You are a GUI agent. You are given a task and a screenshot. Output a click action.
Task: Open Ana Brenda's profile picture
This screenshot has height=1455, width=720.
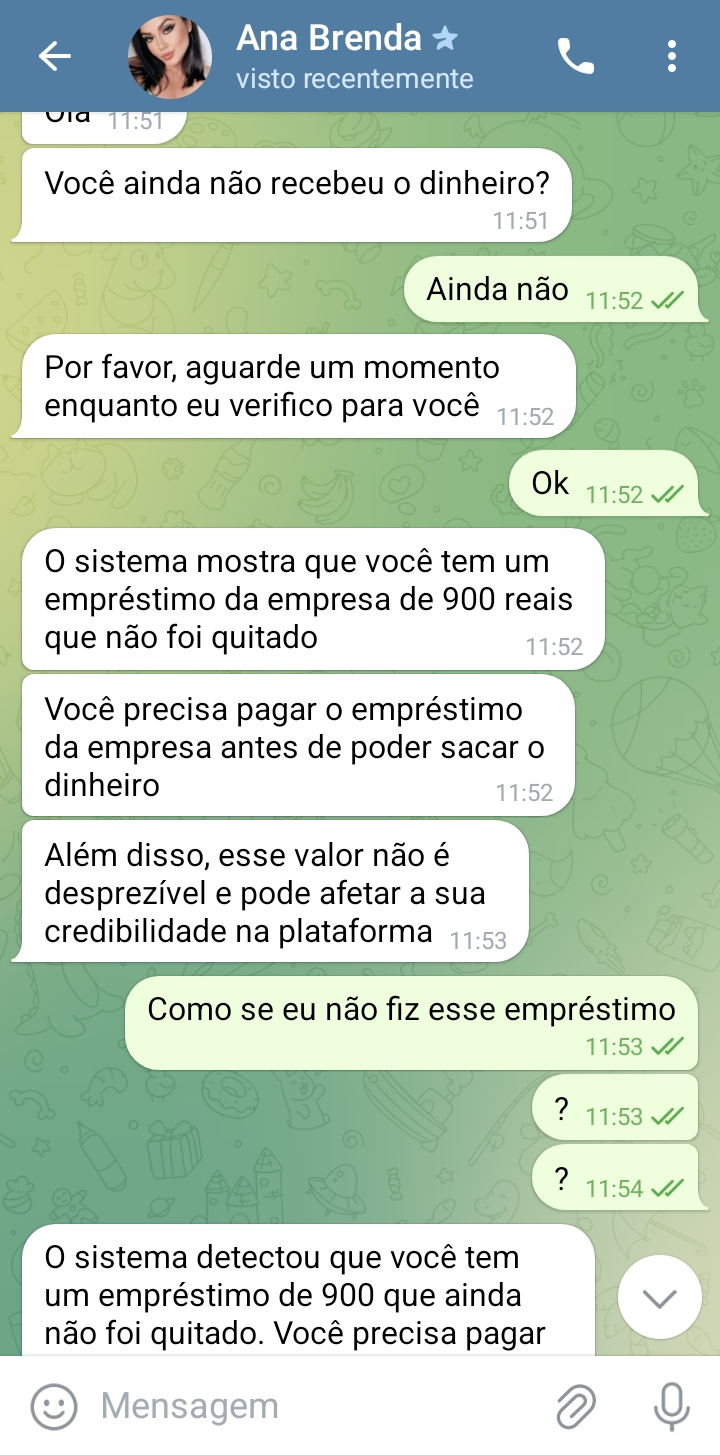pos(170,57)
